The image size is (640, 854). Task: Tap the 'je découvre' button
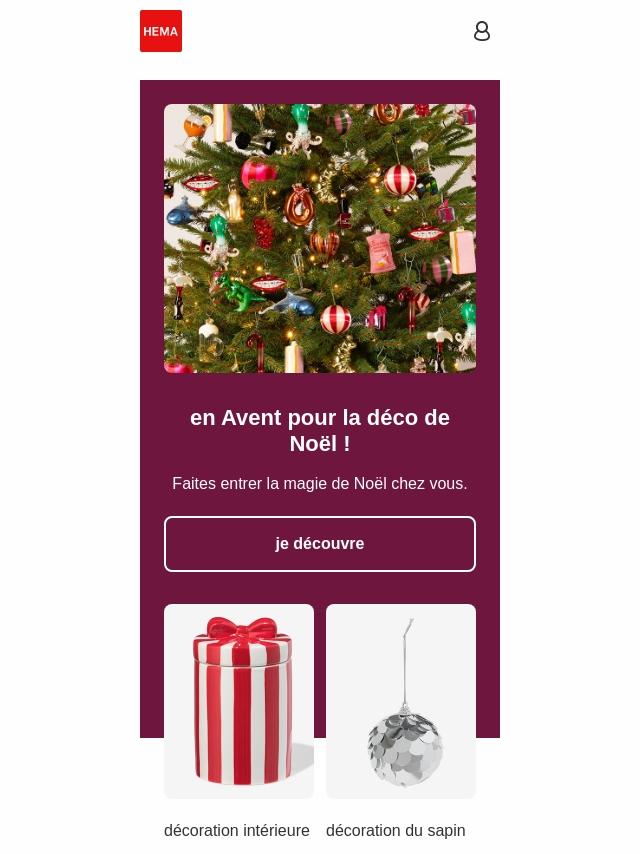pos(320,544)
